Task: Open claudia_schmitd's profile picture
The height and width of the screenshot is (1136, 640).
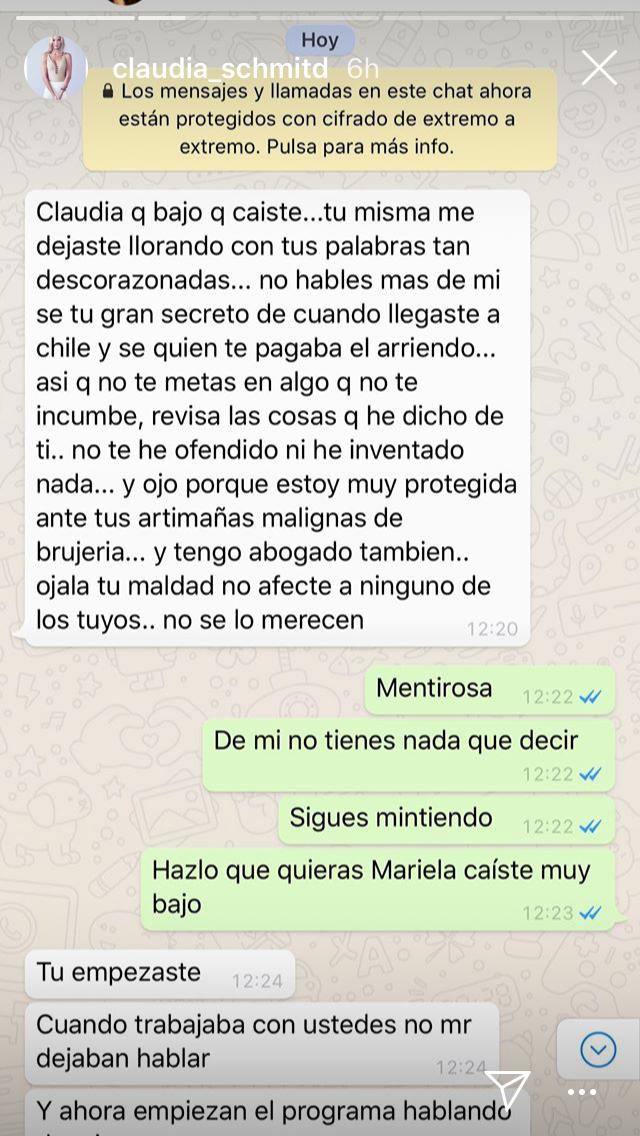Action: [55, 68]
